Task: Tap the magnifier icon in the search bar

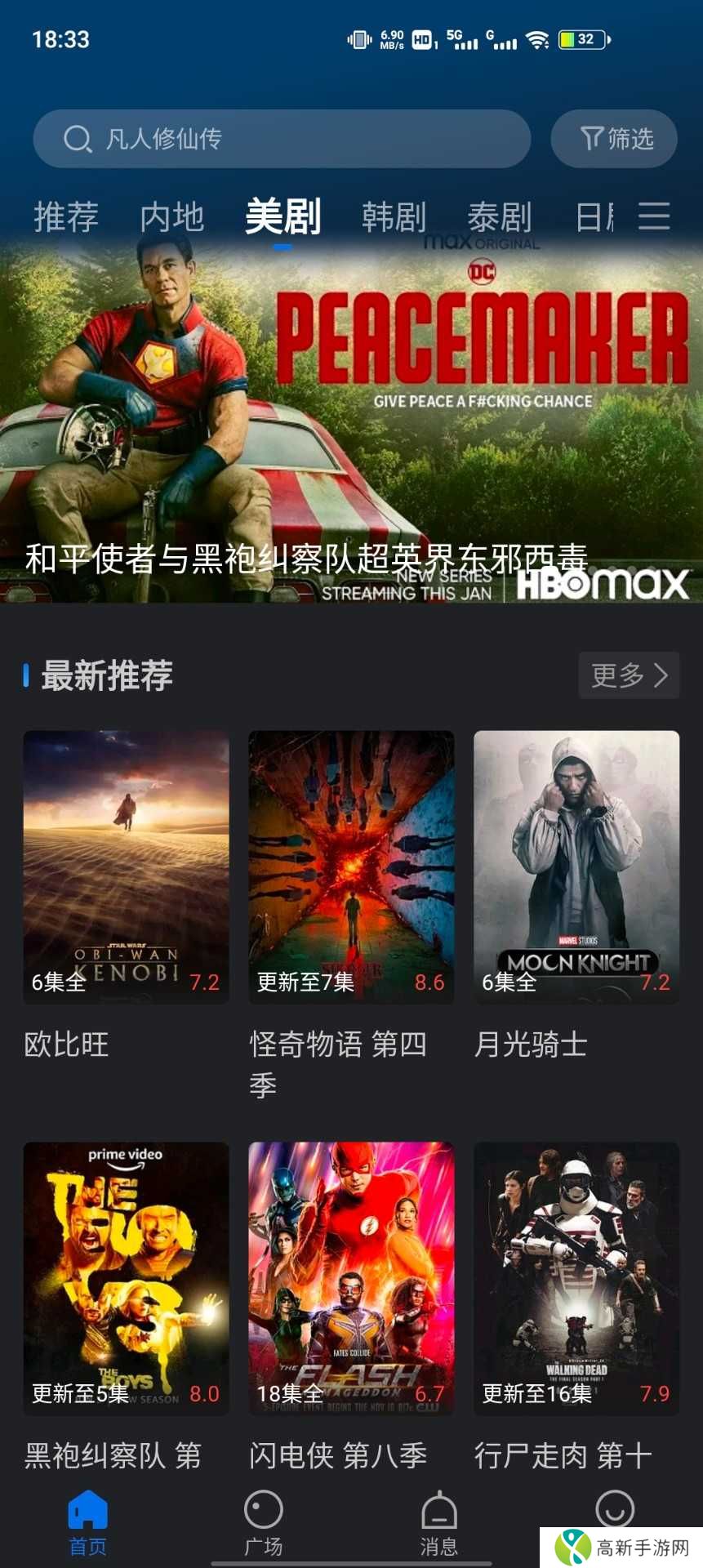Action: pos(78,139)
